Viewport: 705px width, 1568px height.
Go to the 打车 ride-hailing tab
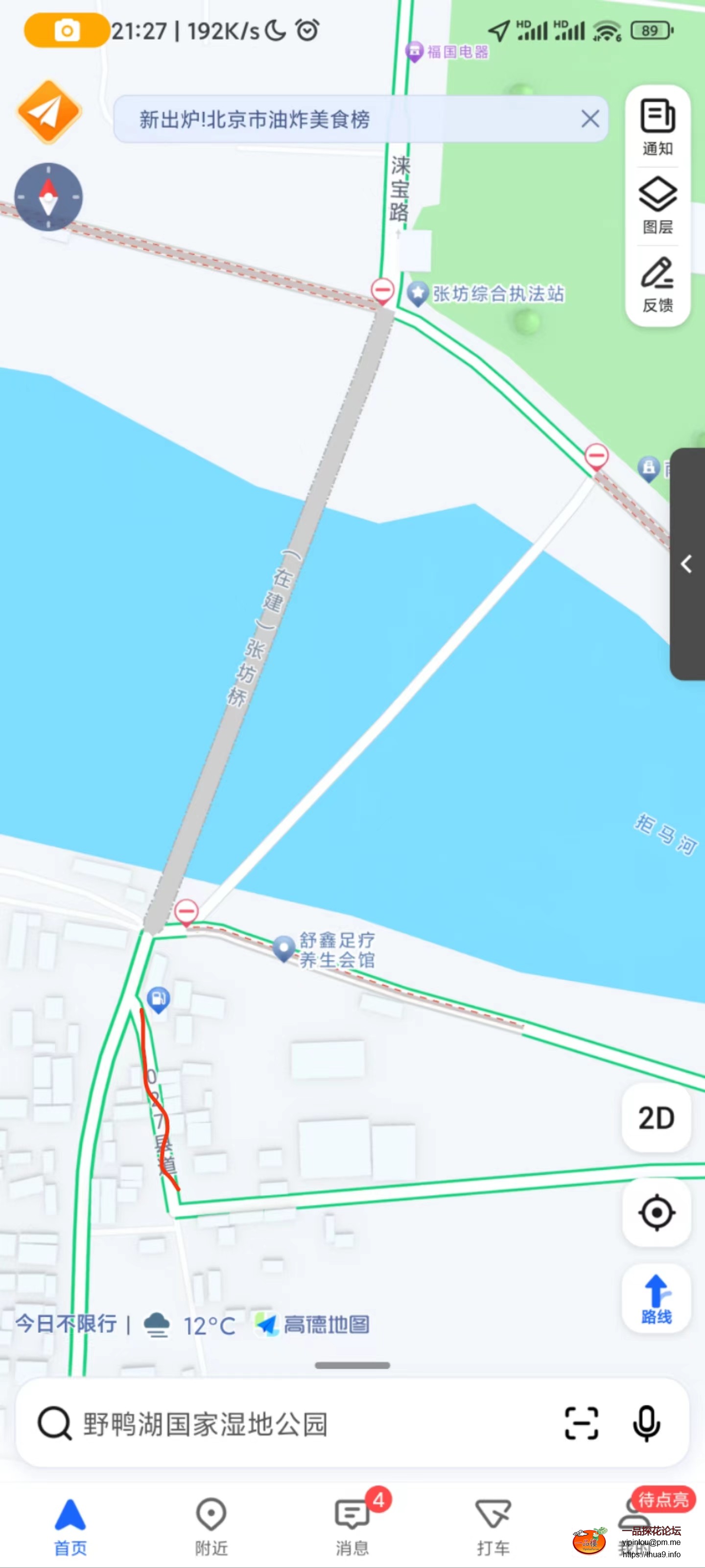pos(493,1526)
